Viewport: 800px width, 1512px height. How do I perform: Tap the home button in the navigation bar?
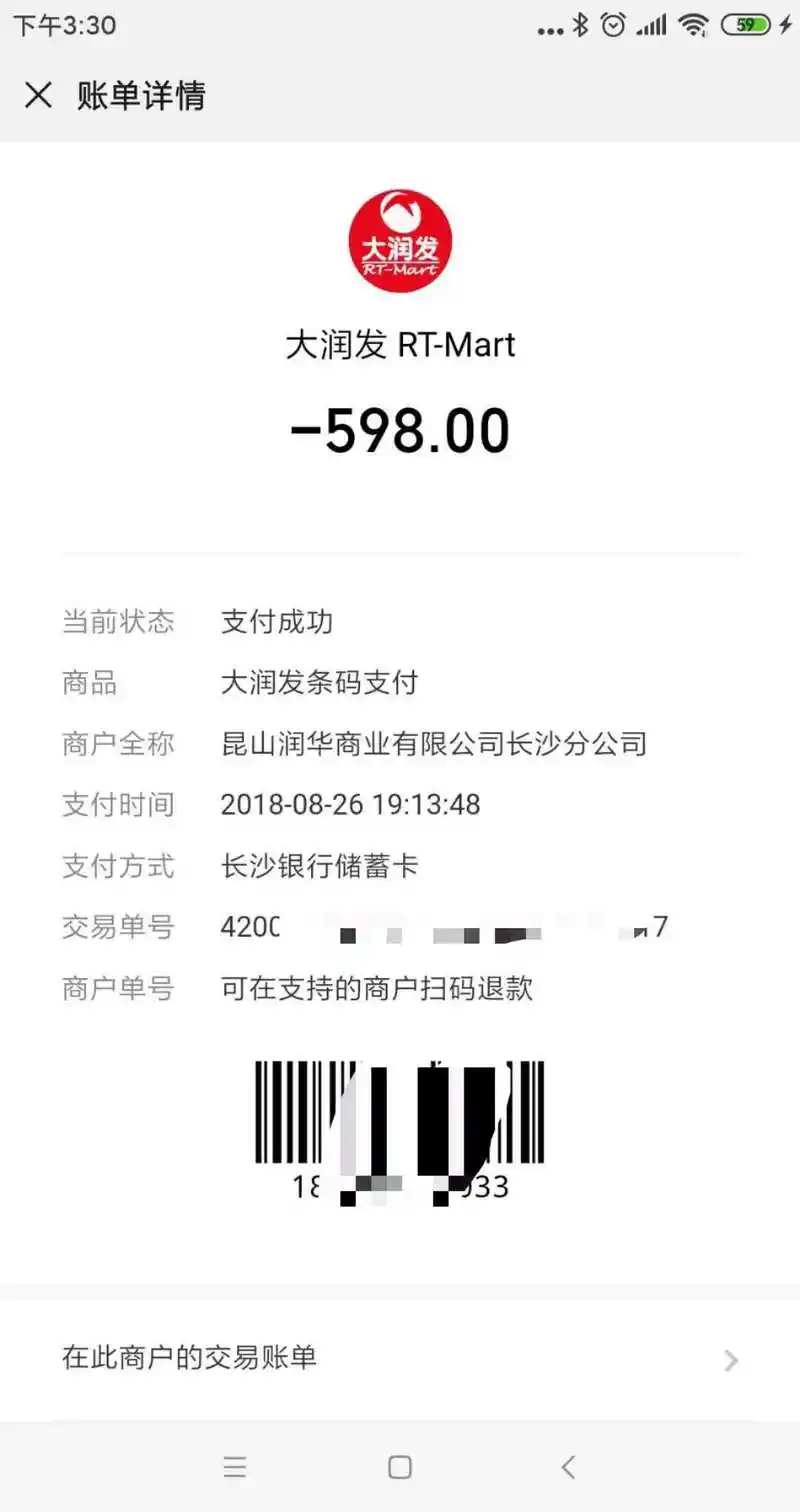pos(399,1467)
